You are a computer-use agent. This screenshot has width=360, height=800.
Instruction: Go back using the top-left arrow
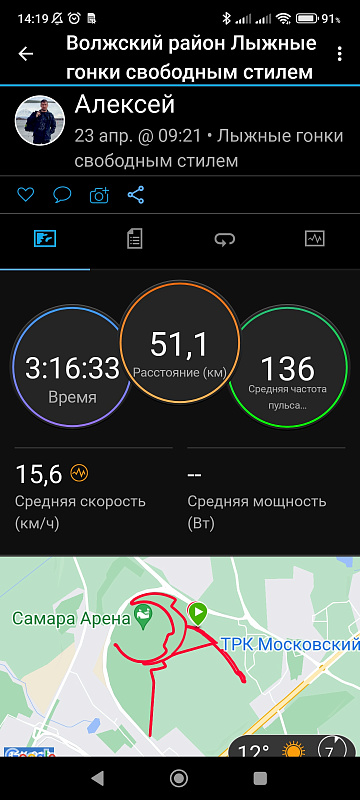[25, 54]
